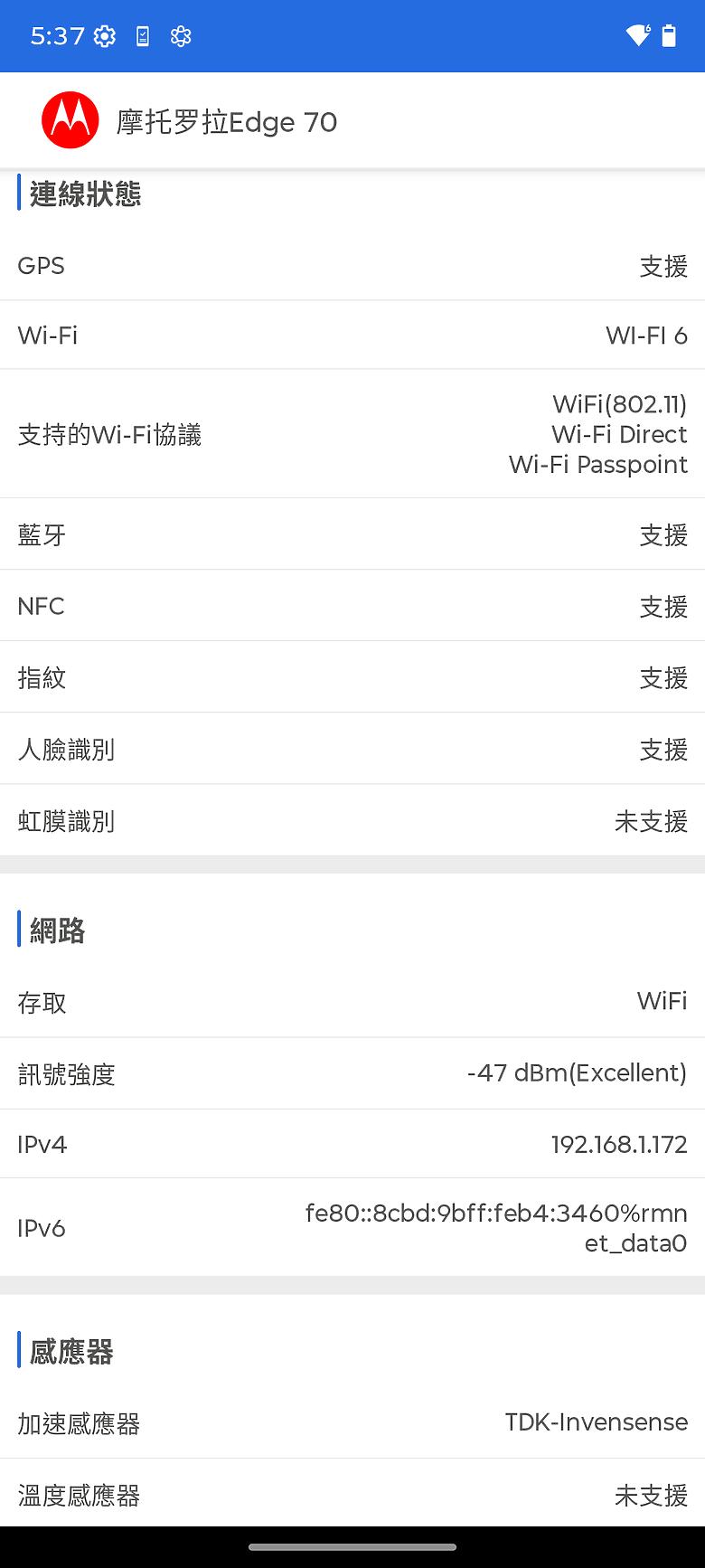This screenshot has height=1568, width=705.
Task: Select the TDK-Invensense accelerometer entry
Action: point(596,1422)
